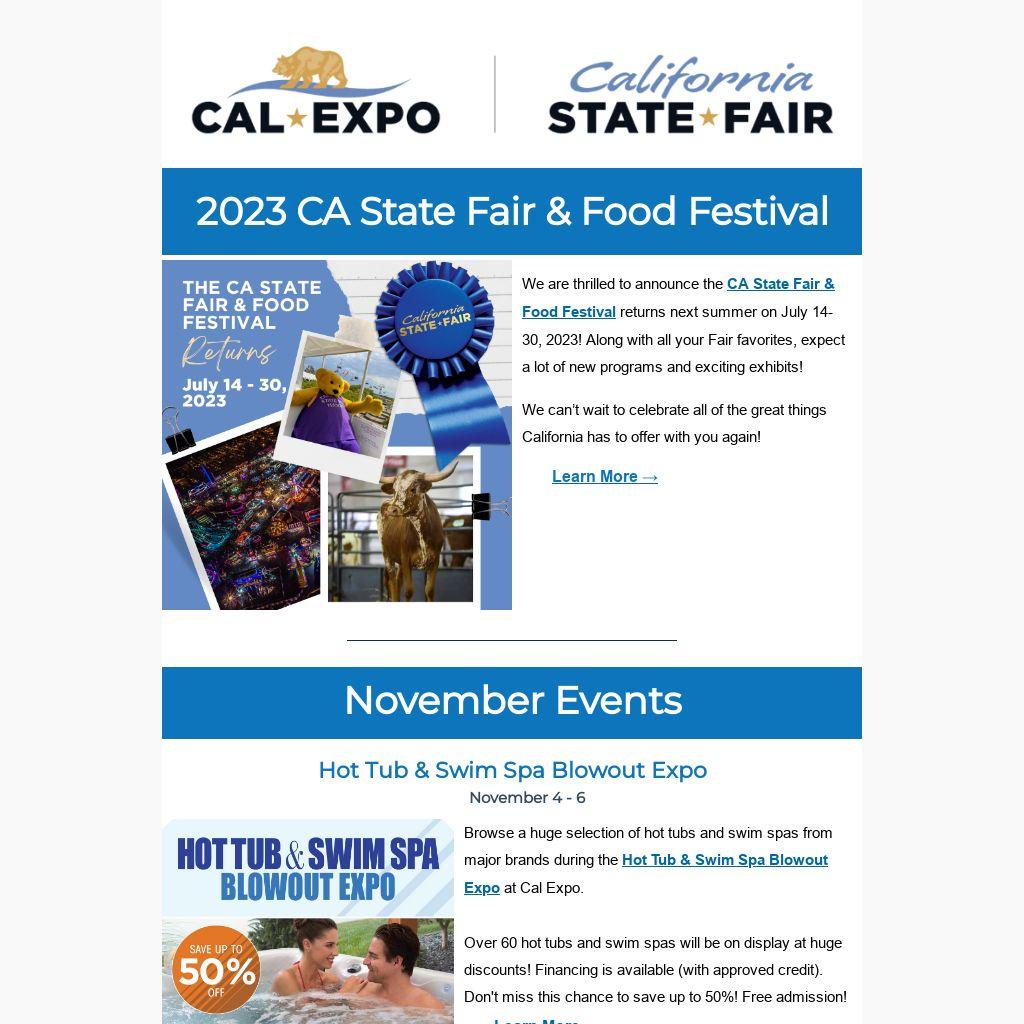Open the CA State Fair & Food Festival link

coord(780,285)
